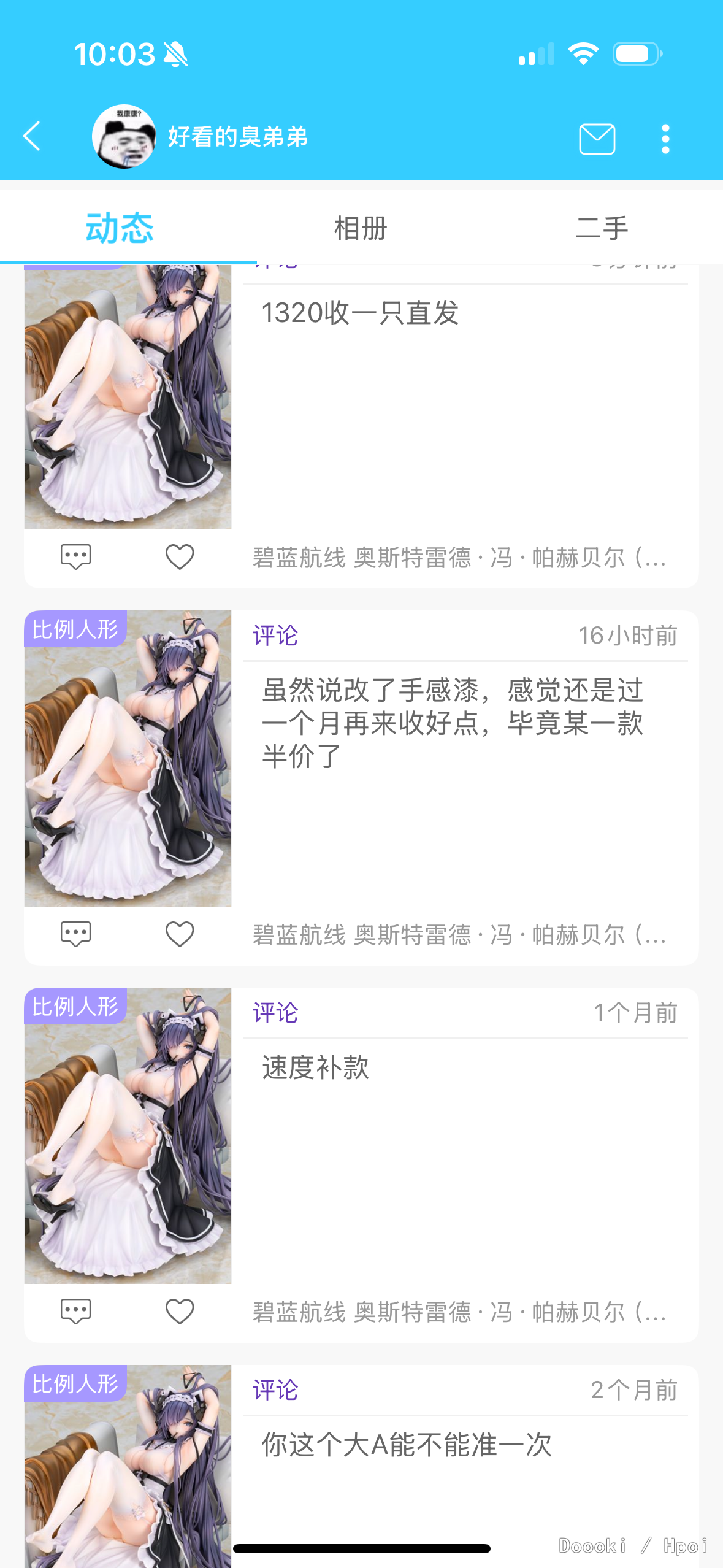Go back using the arrow icon
Screen dimensions: 723x1568
[x=32, y=136]
